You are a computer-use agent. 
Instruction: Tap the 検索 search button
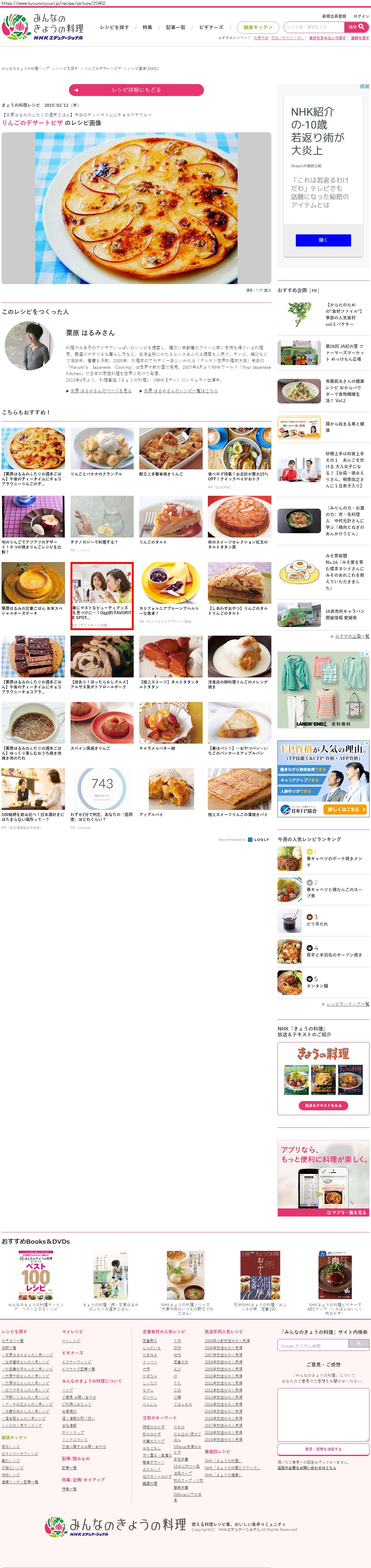(x=356, y=27)
